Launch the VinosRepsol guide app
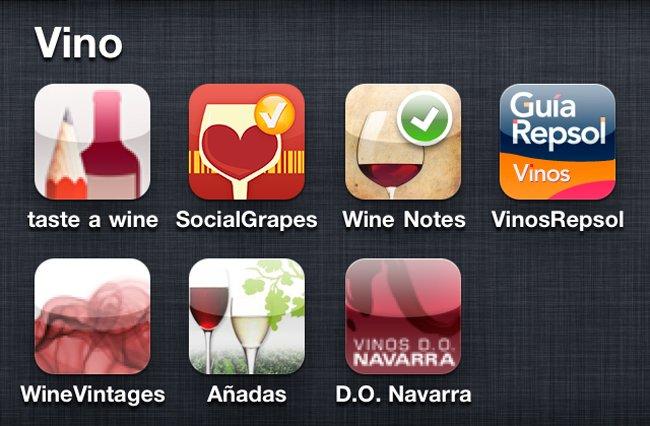The image size is (650, 426). (557, 142)
